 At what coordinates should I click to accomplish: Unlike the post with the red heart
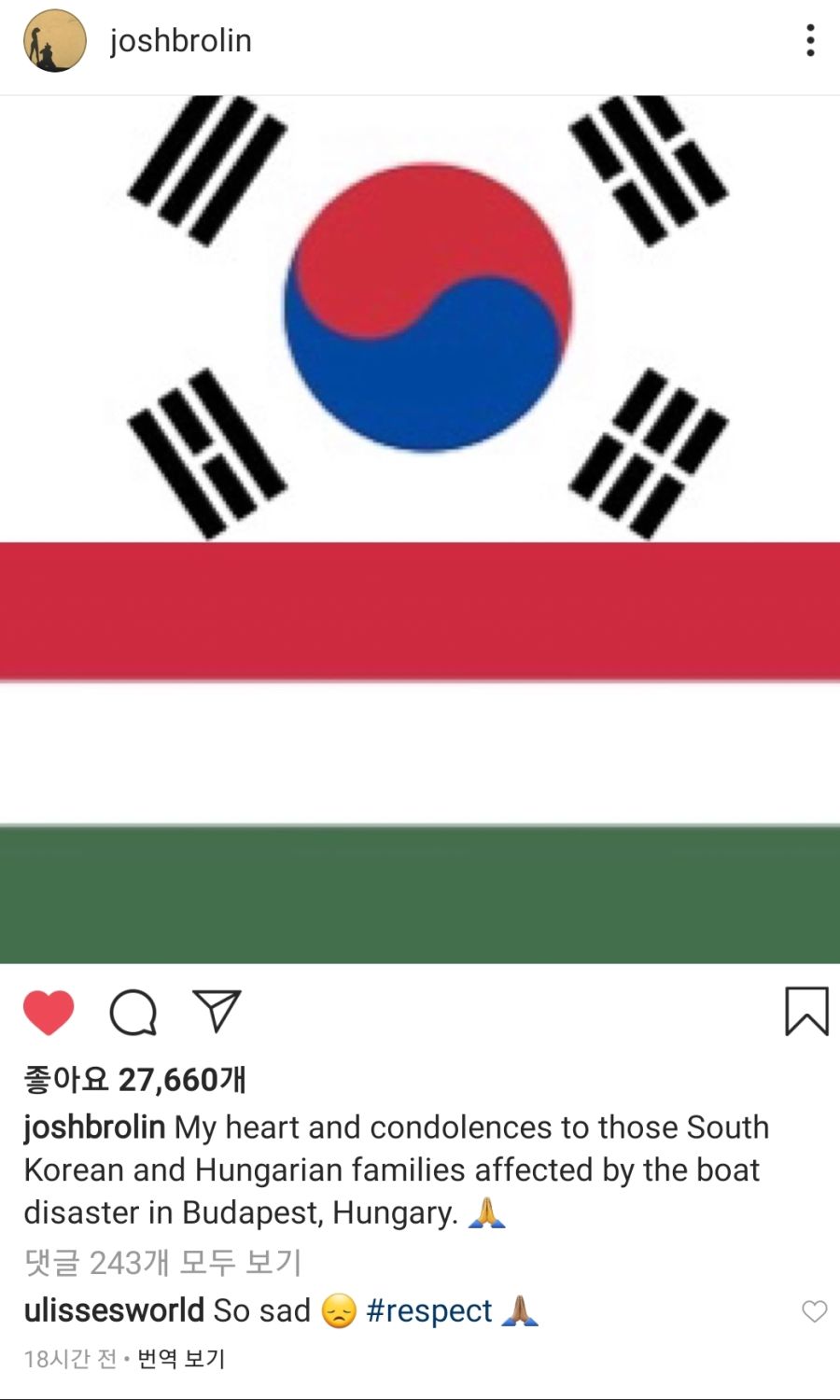tap(49, 1013)
